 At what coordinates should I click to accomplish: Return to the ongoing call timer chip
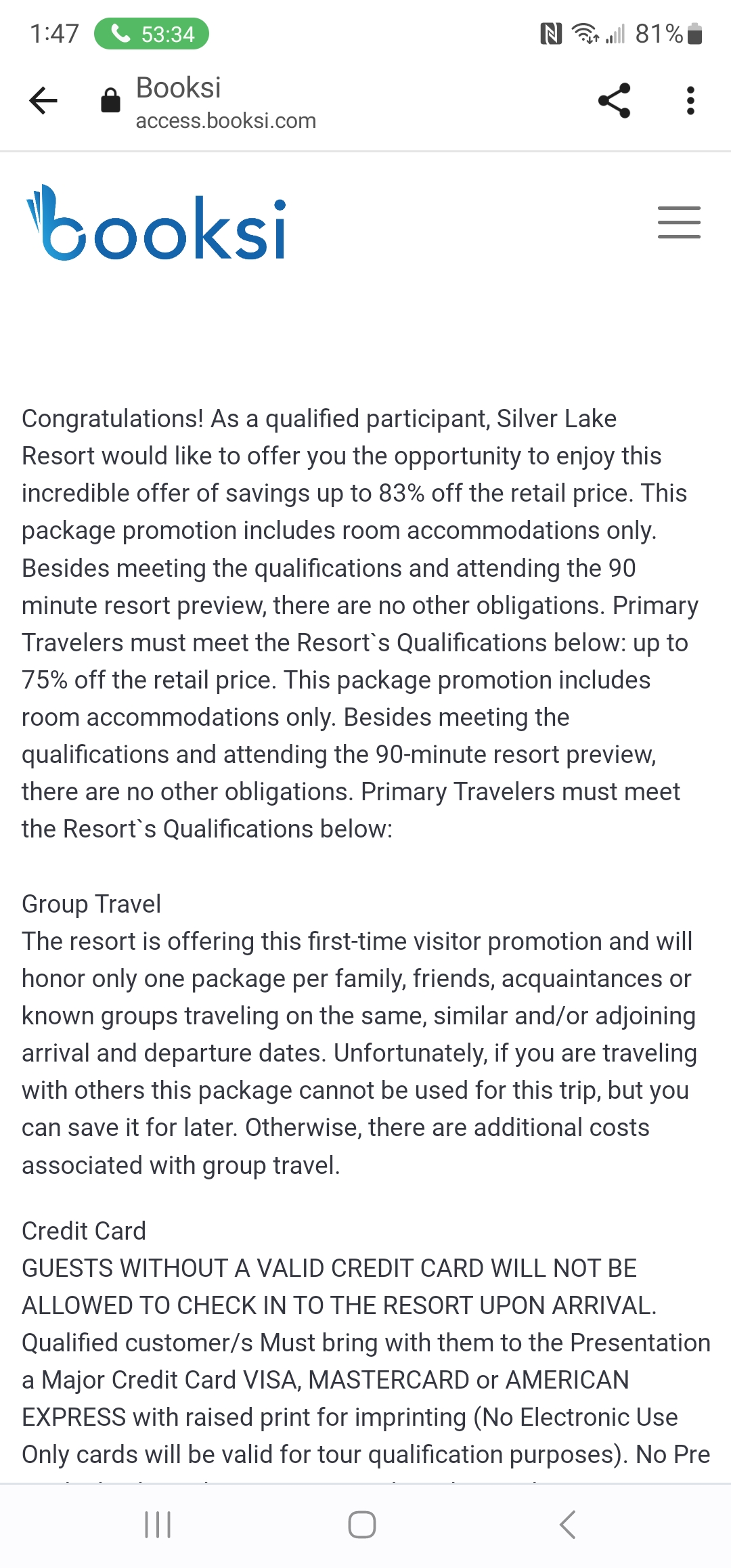[152, 34]
